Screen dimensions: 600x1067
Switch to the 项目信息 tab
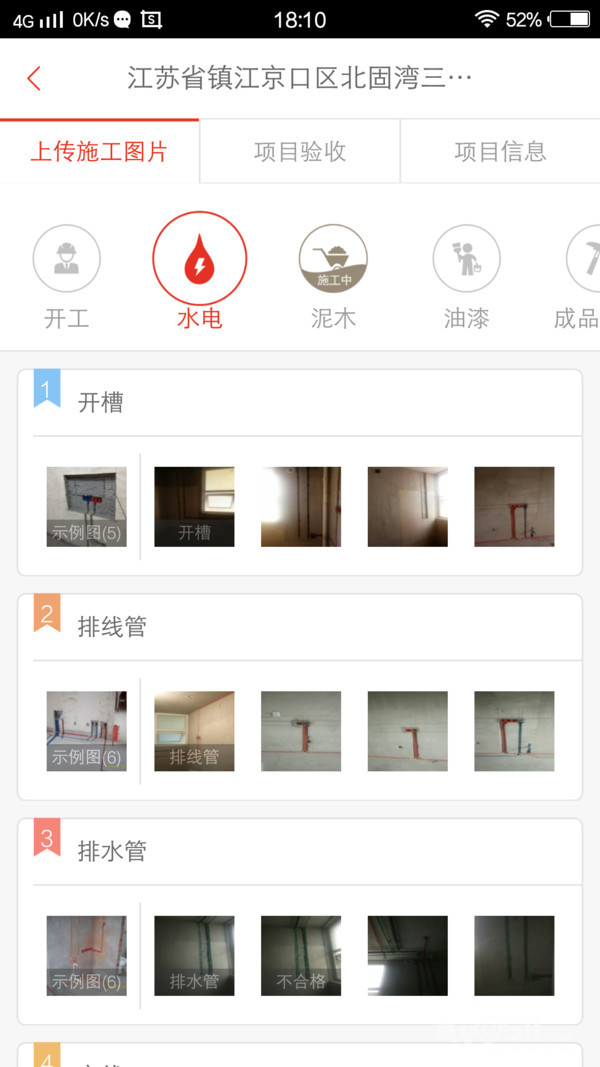point(500,152)
